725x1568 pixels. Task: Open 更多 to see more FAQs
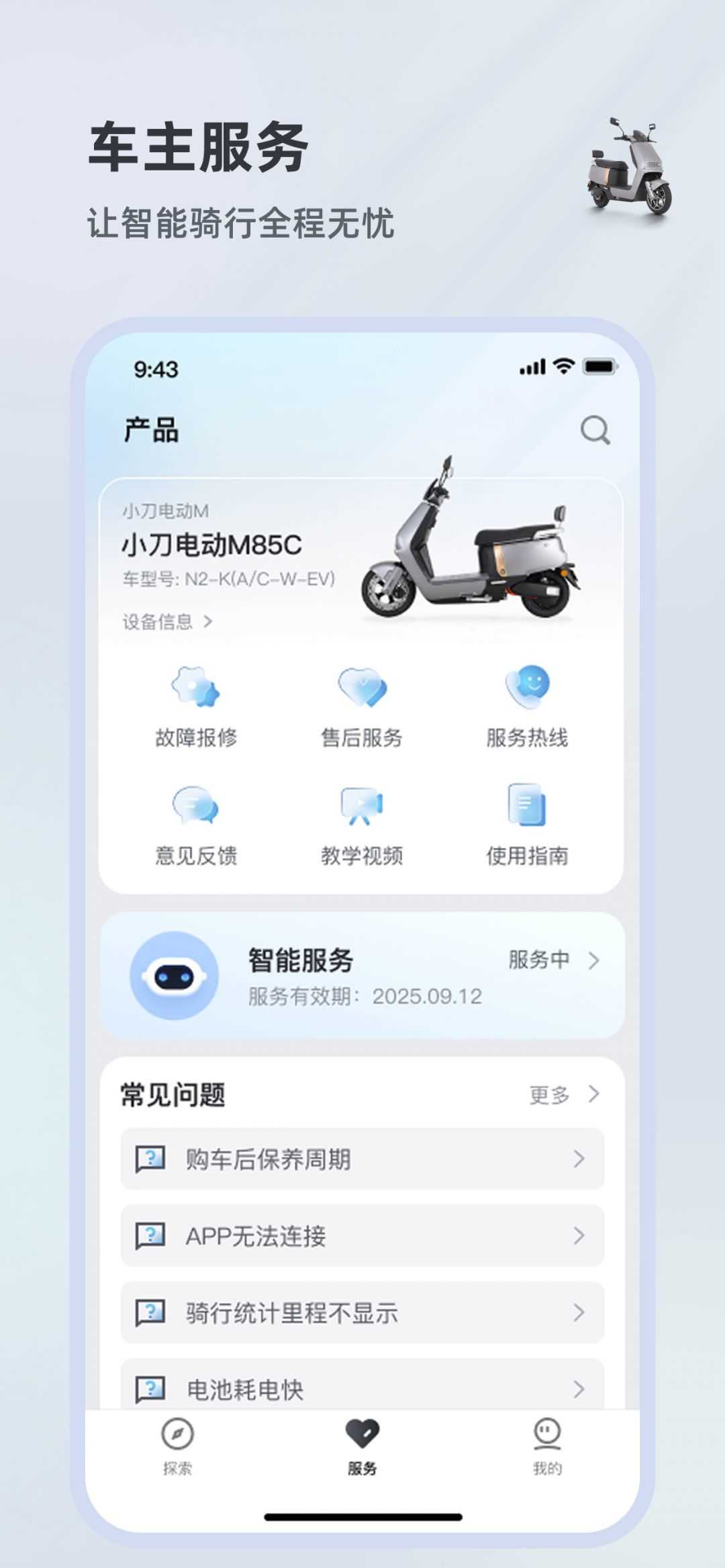point(550,1095)
